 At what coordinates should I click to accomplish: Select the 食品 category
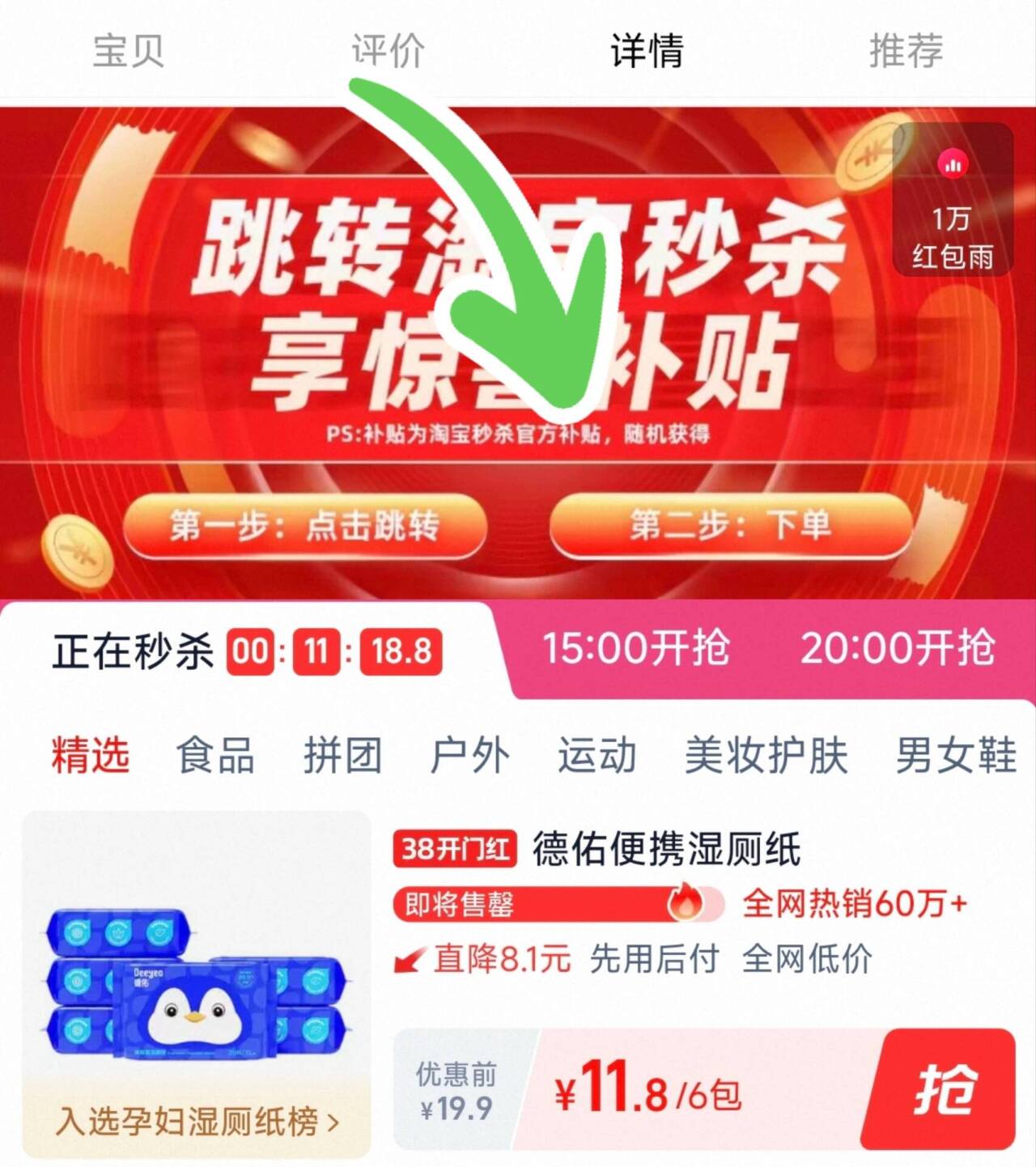(x=215, y=755)
